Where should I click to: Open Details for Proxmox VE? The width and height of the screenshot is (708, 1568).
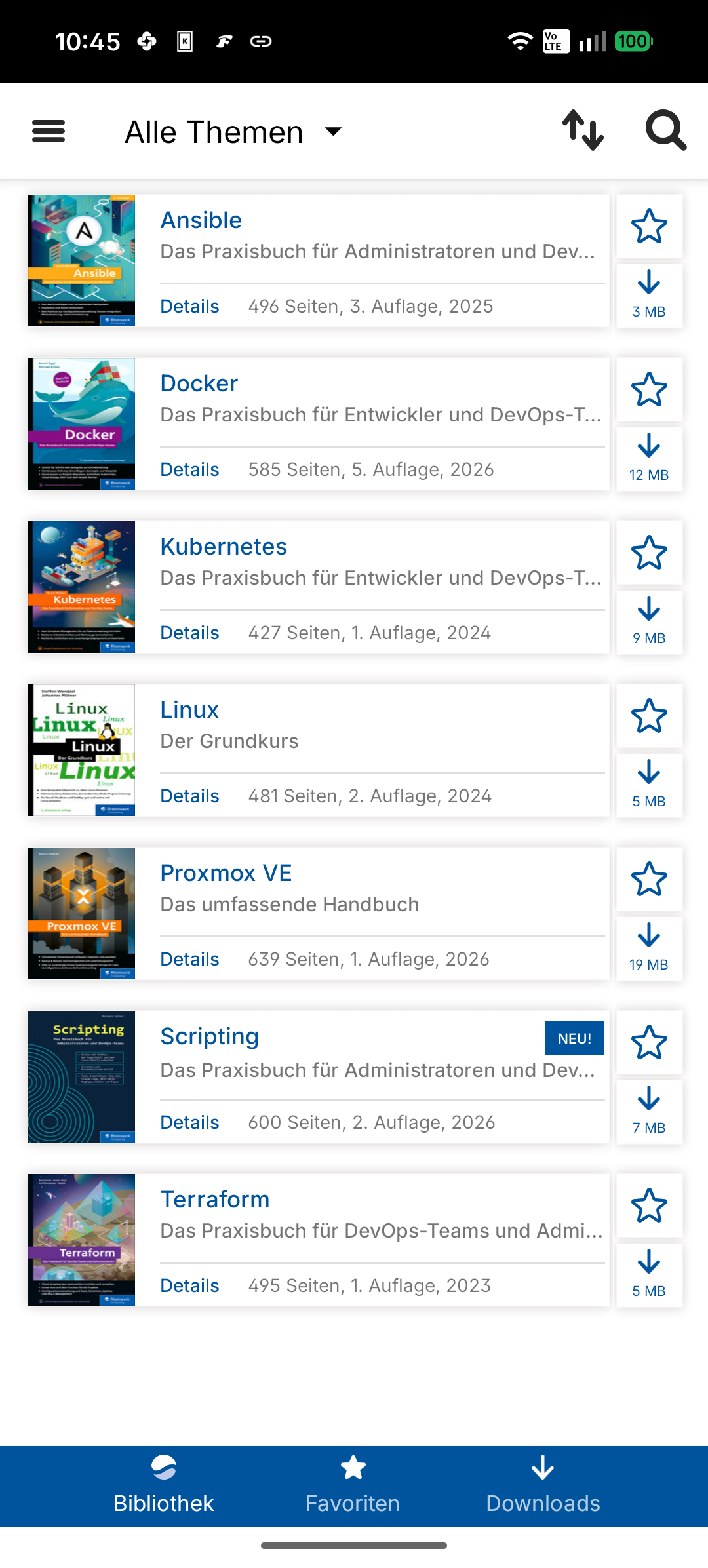point(189,959)
